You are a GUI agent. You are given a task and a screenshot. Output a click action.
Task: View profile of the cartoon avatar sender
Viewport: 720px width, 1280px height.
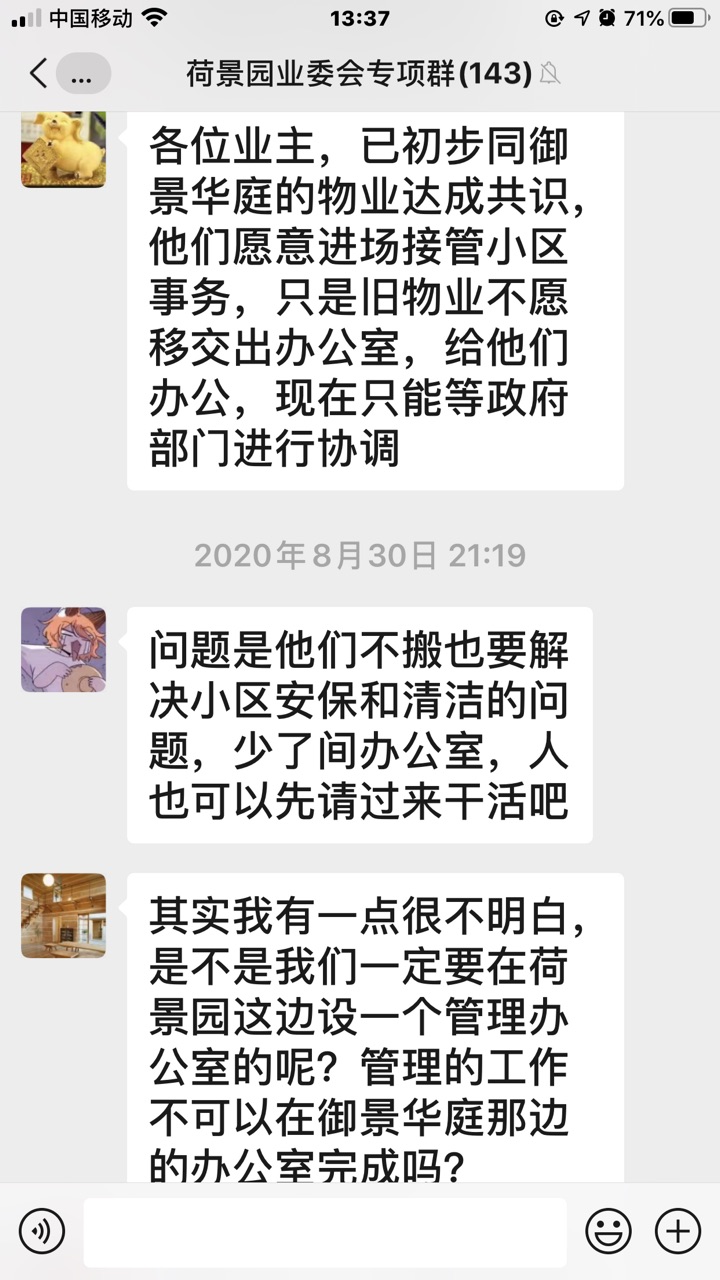click(x=63, y=650)
